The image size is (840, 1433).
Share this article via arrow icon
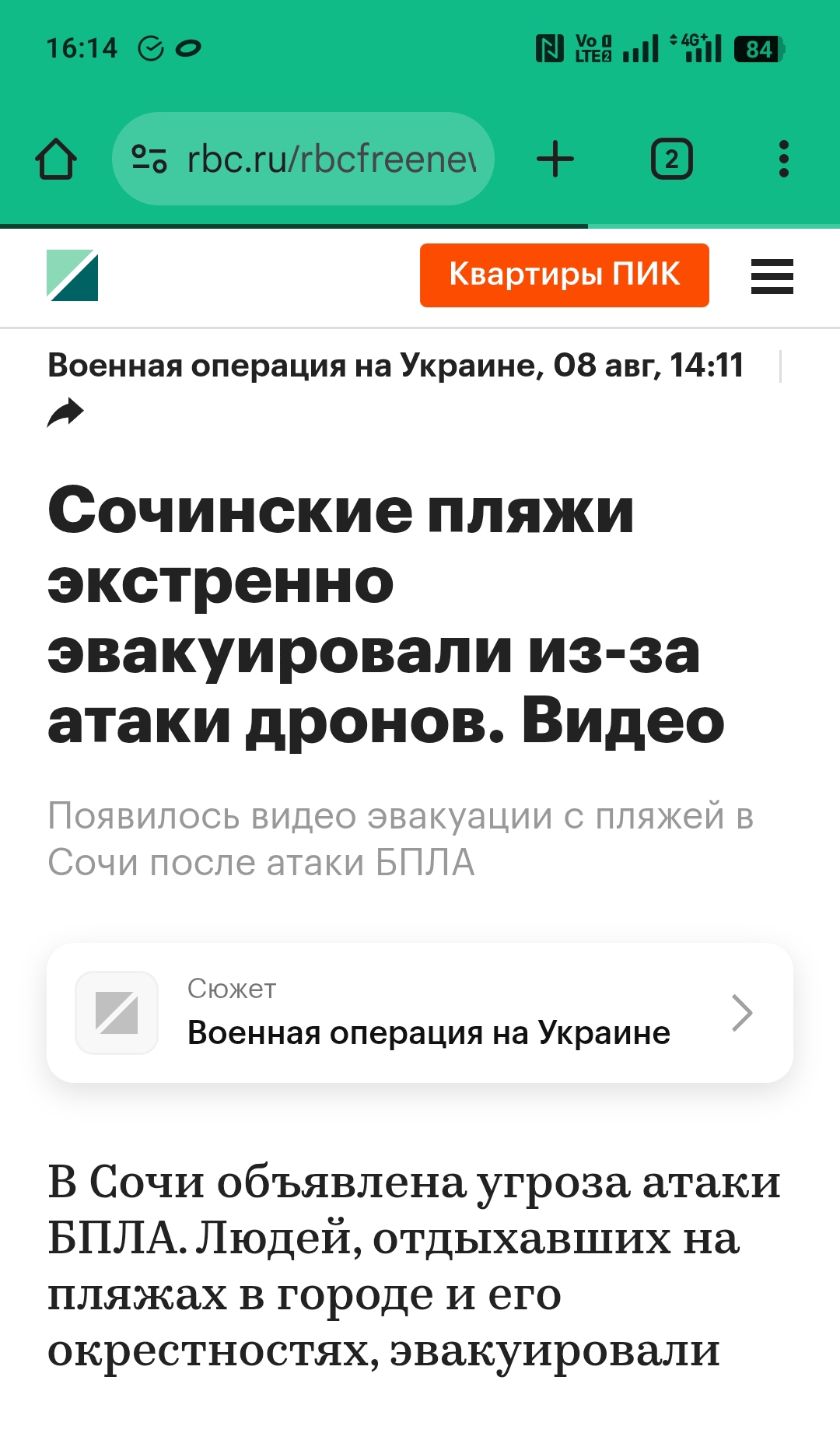click(65, 412)
